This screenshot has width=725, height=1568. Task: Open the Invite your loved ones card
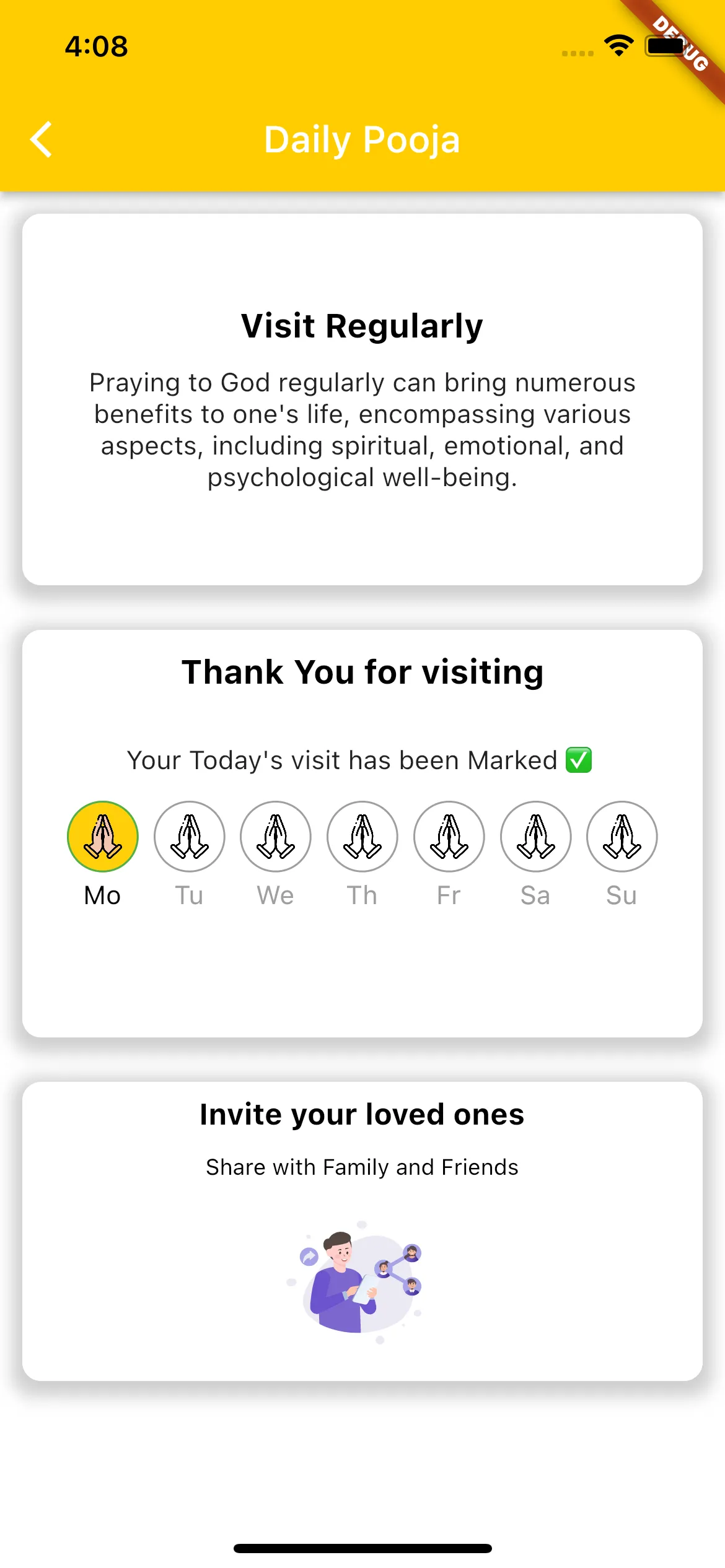pyautogui.click(x=362, y=1231)
